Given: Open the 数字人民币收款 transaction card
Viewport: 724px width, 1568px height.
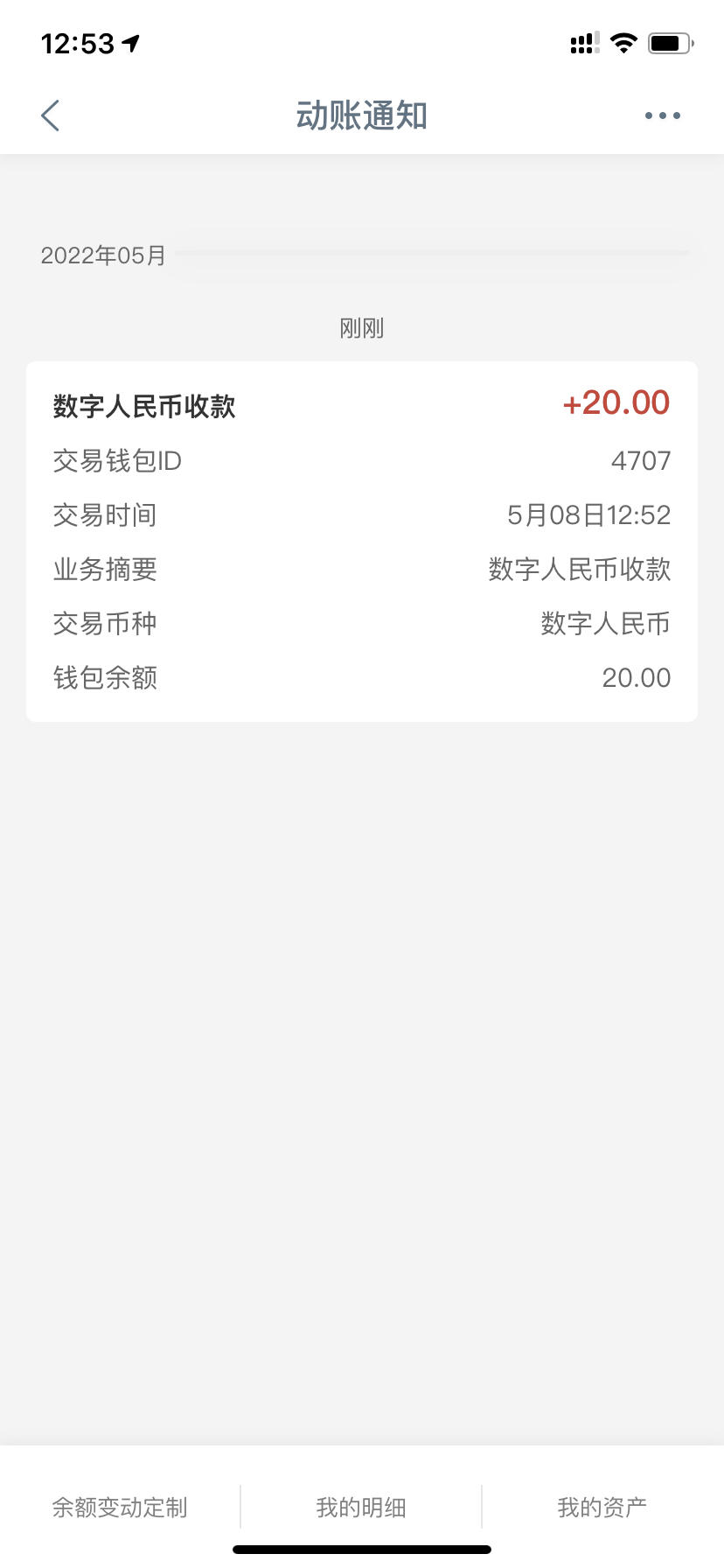Looking at the screenshot, I should click(x=362, y=542).
